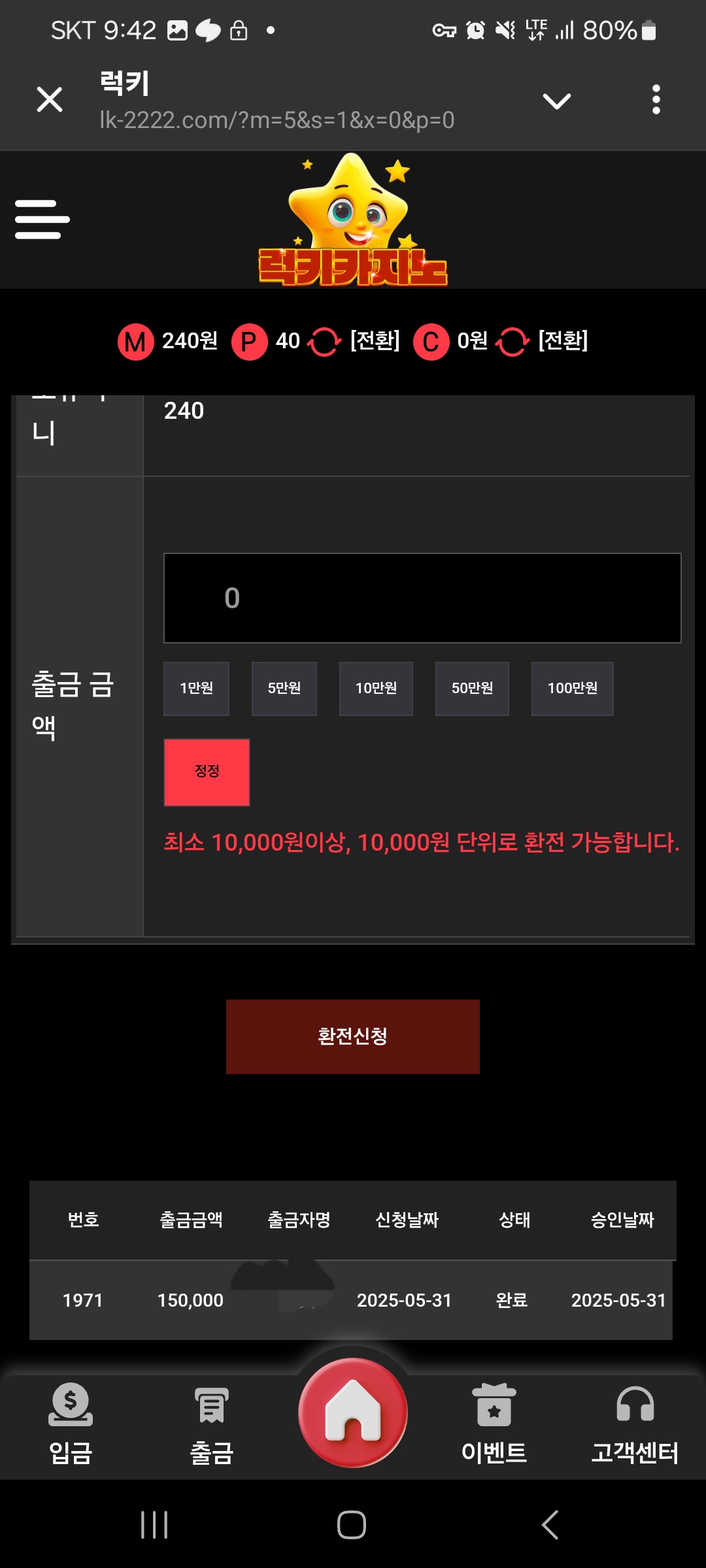
Task: Tap 전환 next to P points
Action: point(375,340)
